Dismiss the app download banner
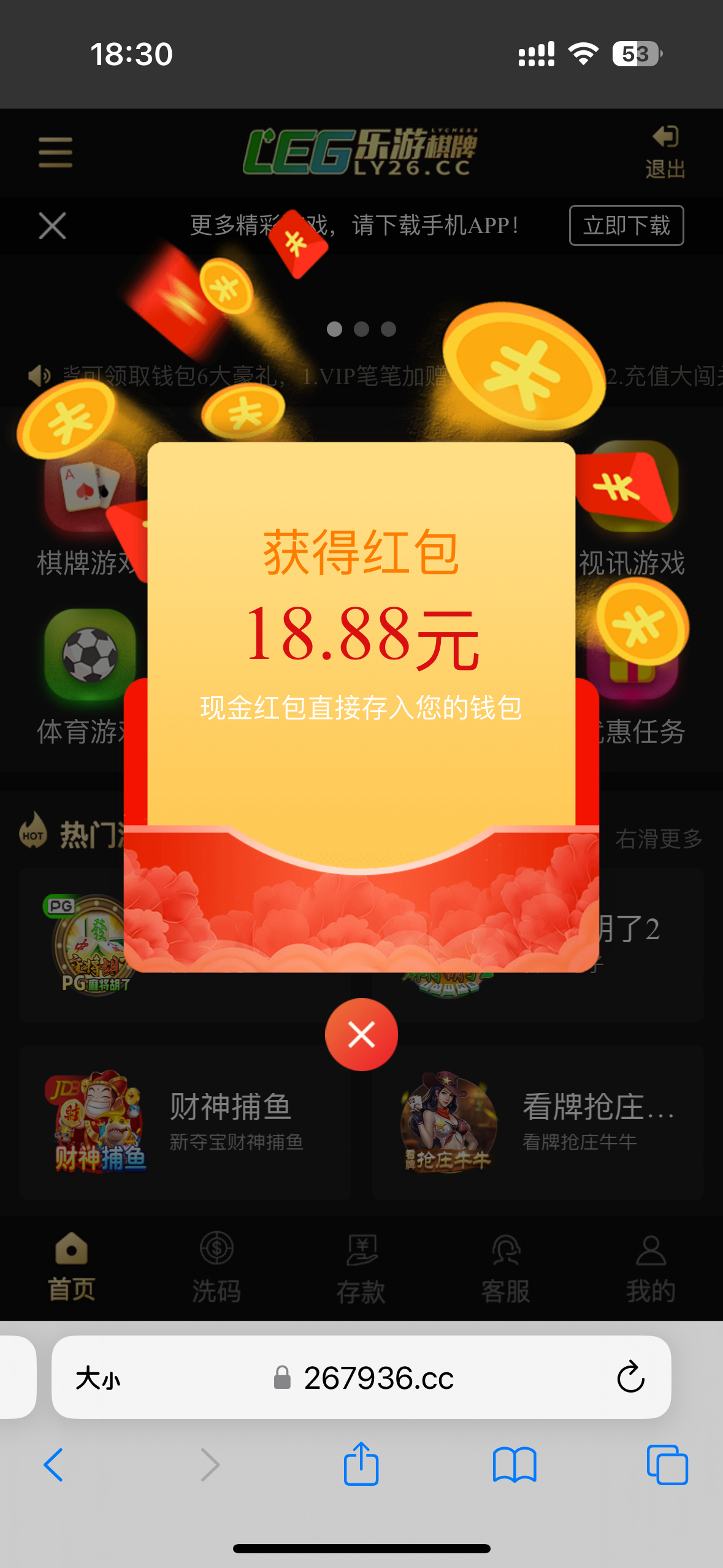 (x=52, y=226)
